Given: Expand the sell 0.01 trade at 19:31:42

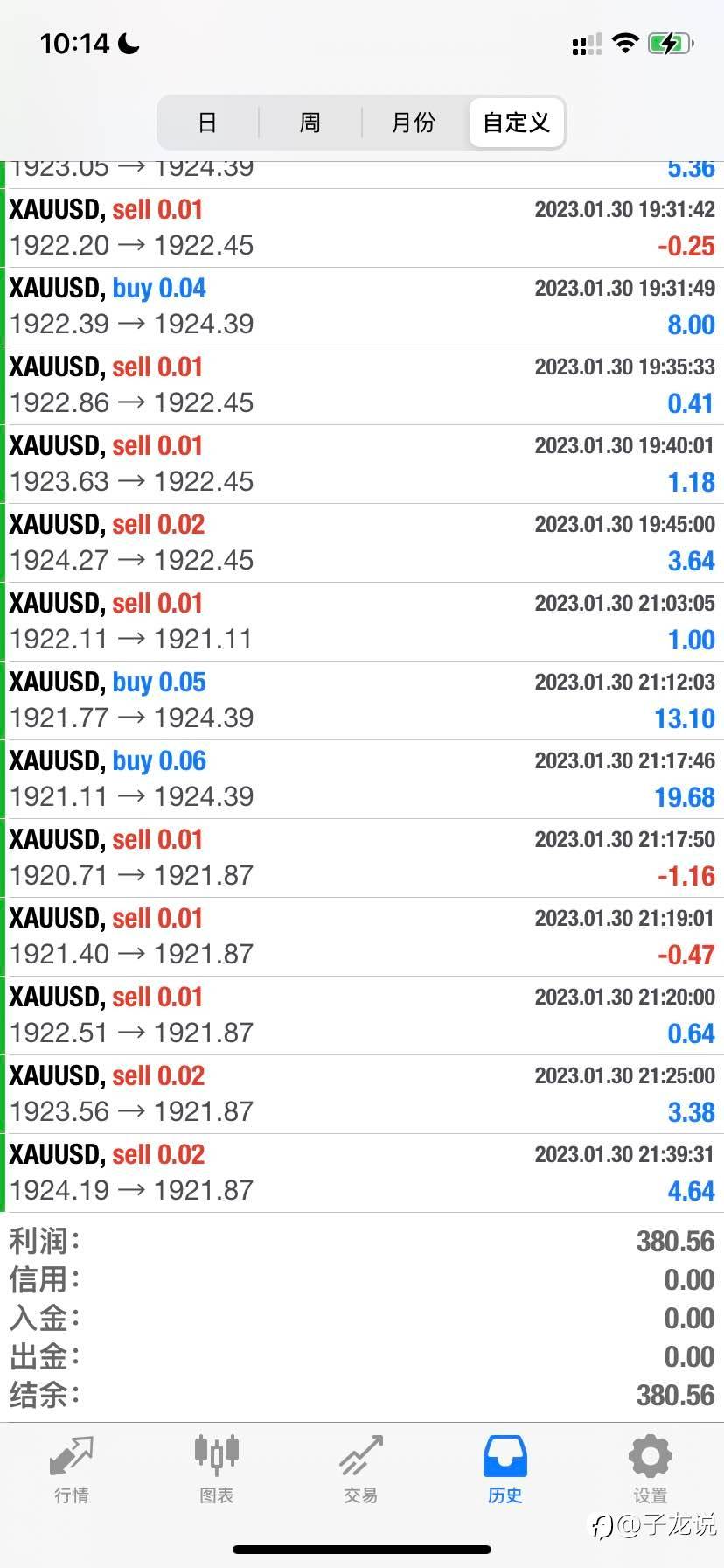Looking at the screenshot, I should tap(362, 228).
